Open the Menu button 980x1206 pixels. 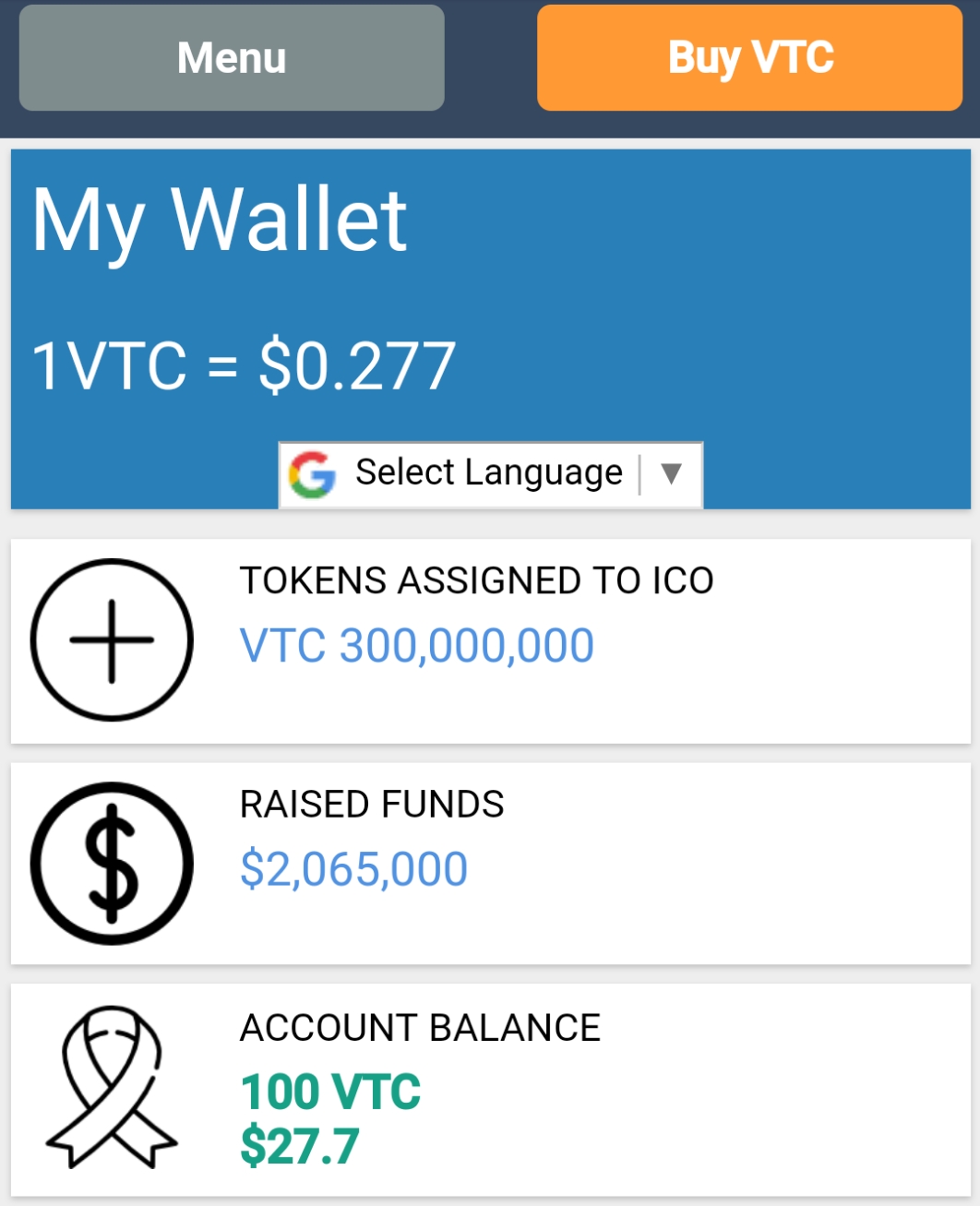point(232,58)
